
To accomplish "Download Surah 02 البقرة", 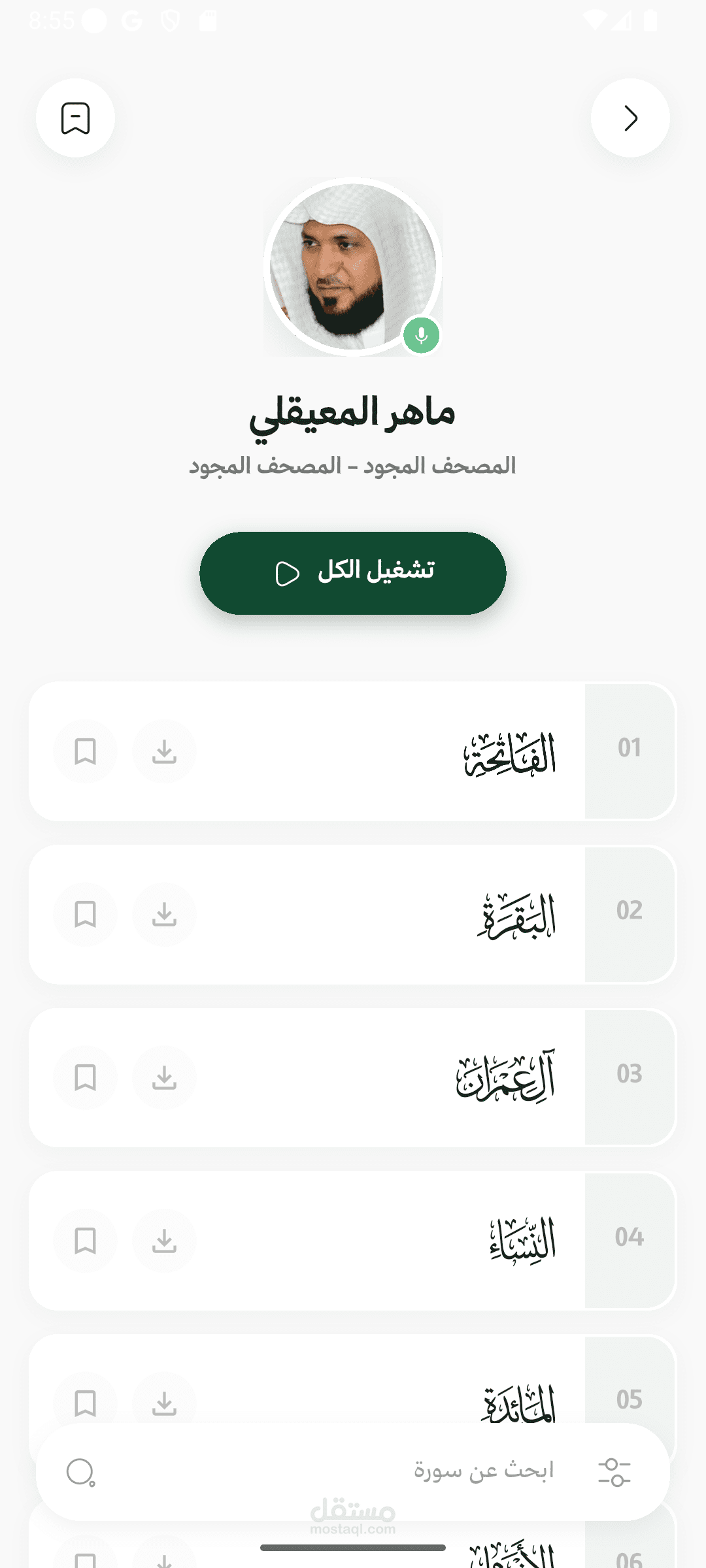I will [x=164, y=915].
